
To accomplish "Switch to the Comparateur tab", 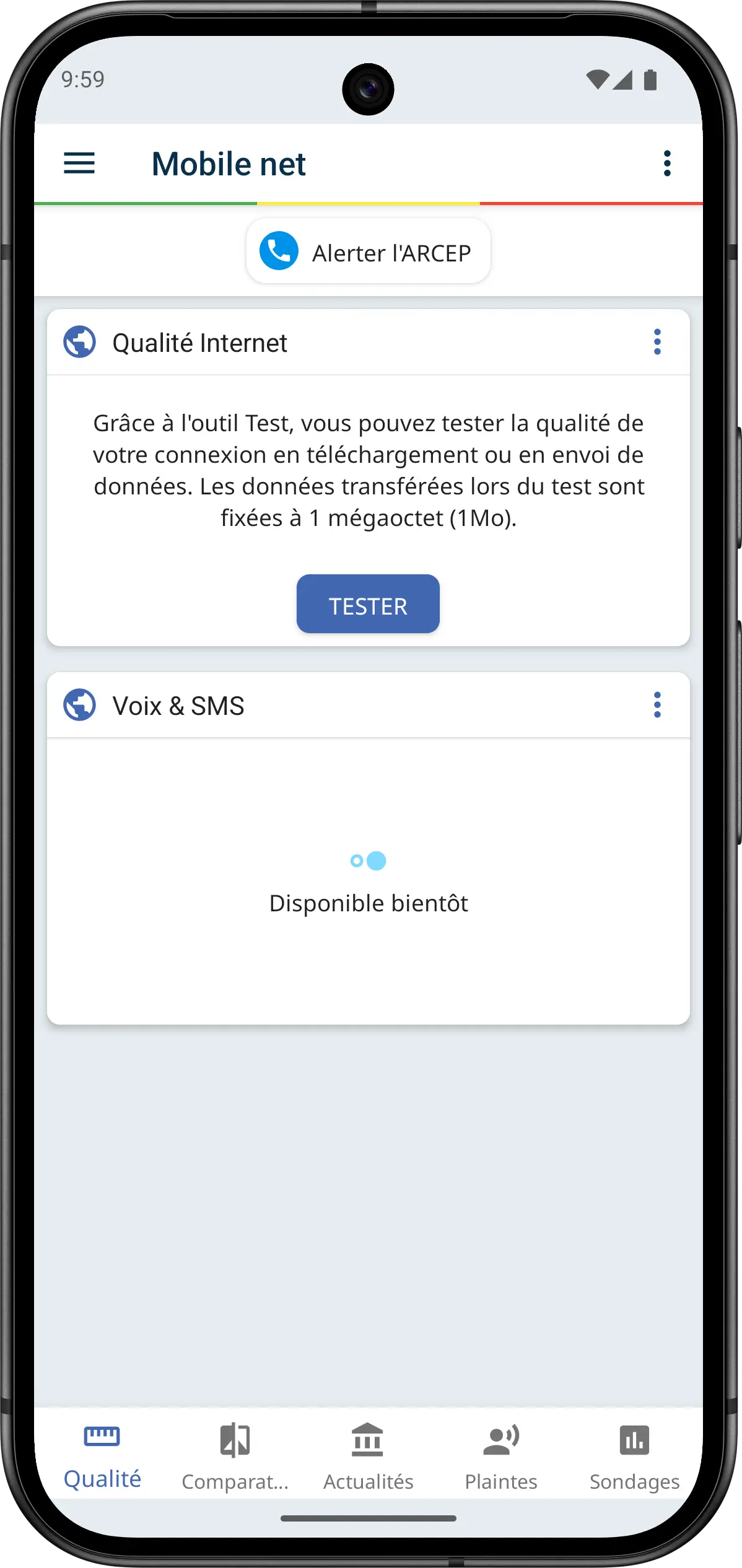I will pyautogui.click(x=235, y=1456).
